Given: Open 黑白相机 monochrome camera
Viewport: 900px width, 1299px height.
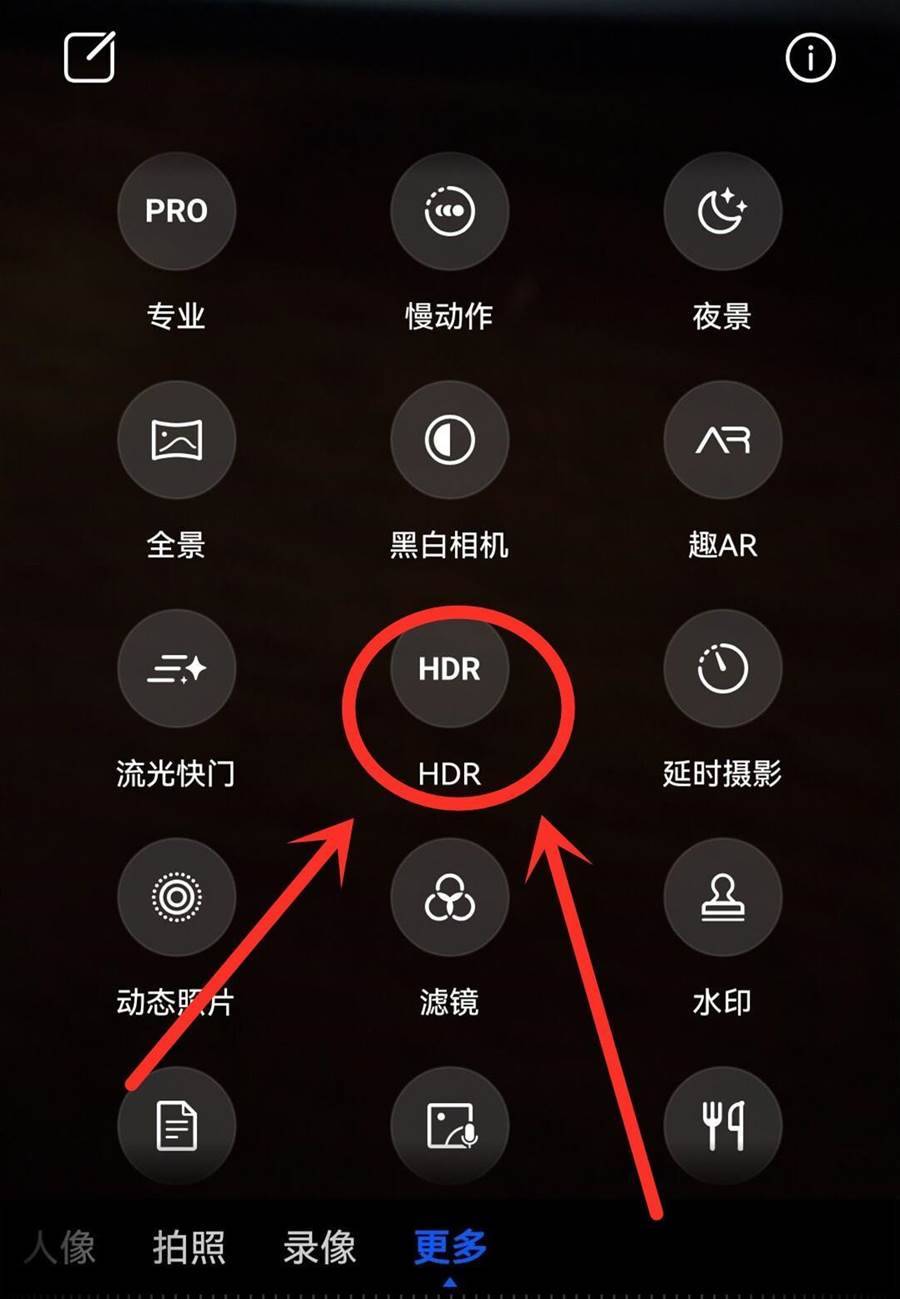Looking at the screenshot, I should (449, 441).
